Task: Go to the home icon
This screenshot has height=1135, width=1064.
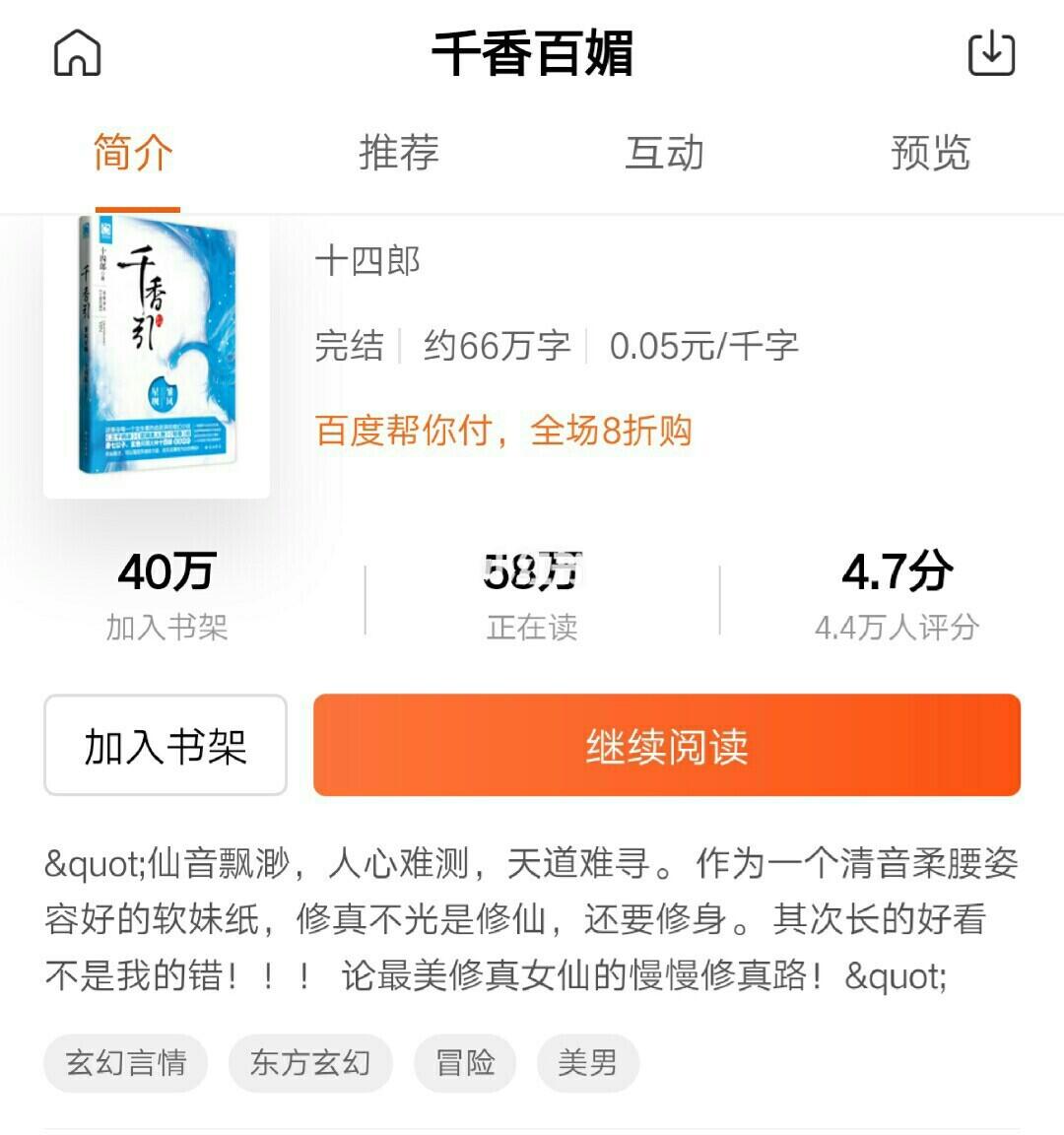Action: coord(77,53)
